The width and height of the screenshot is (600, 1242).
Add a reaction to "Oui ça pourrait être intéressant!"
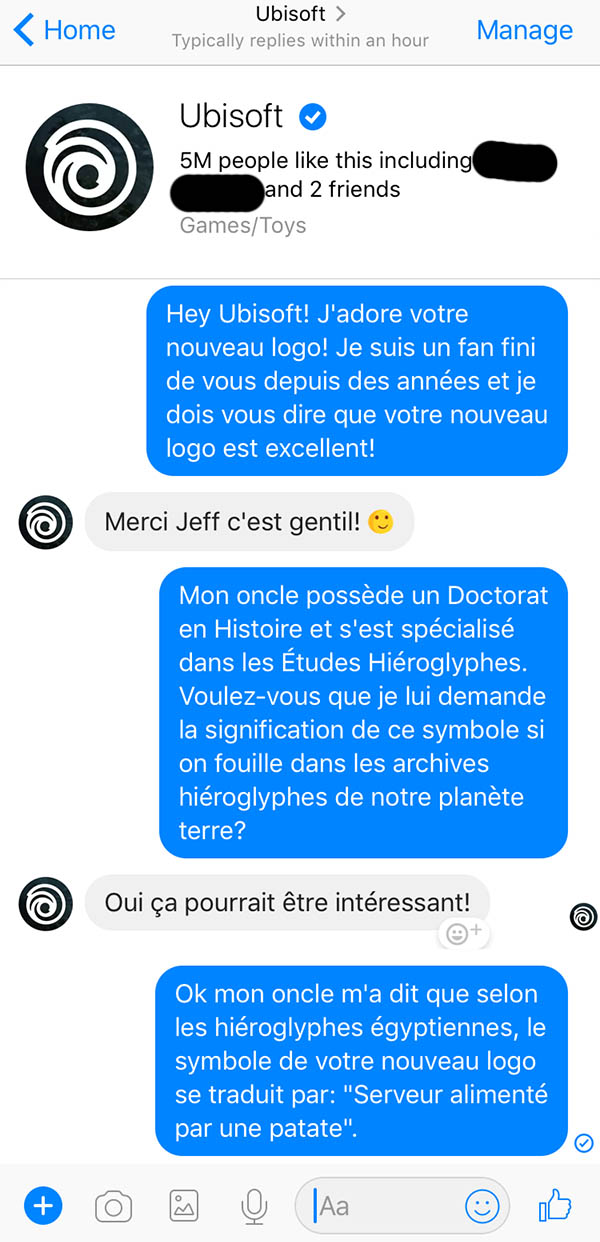click(464, 934)
